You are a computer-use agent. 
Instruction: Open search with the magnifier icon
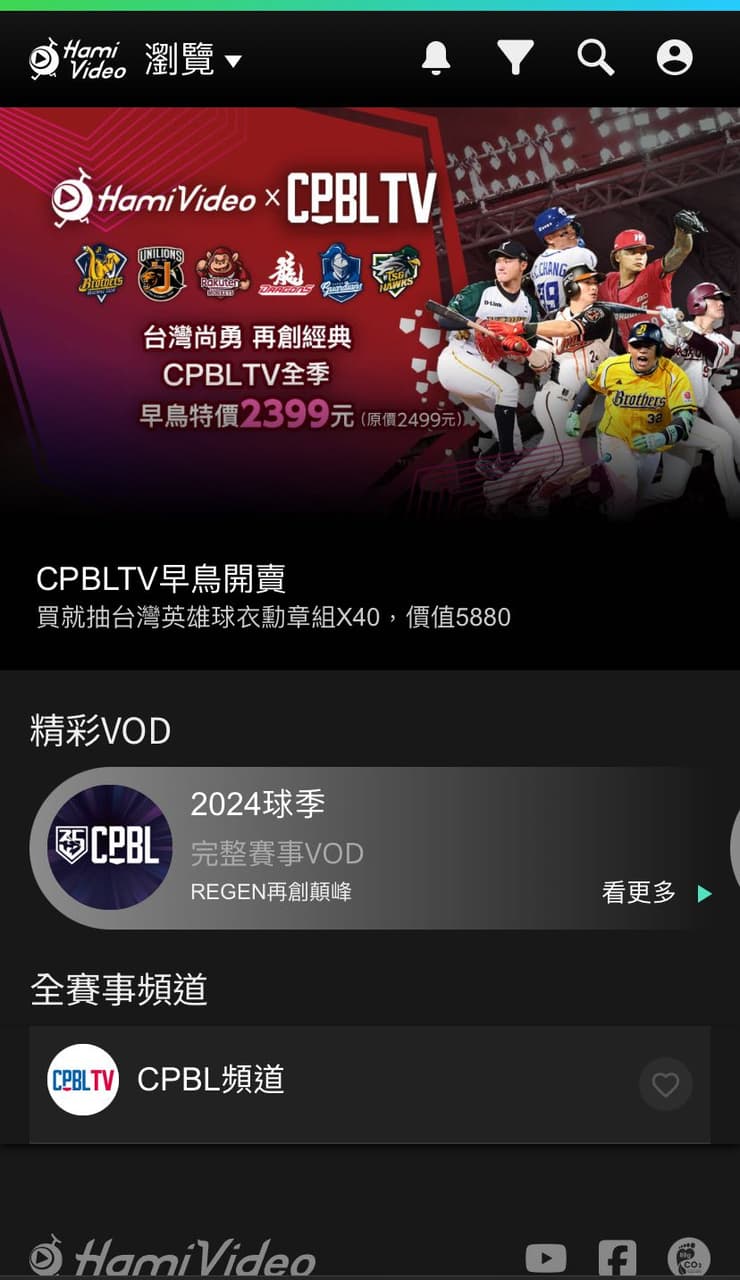click(595, 58)
